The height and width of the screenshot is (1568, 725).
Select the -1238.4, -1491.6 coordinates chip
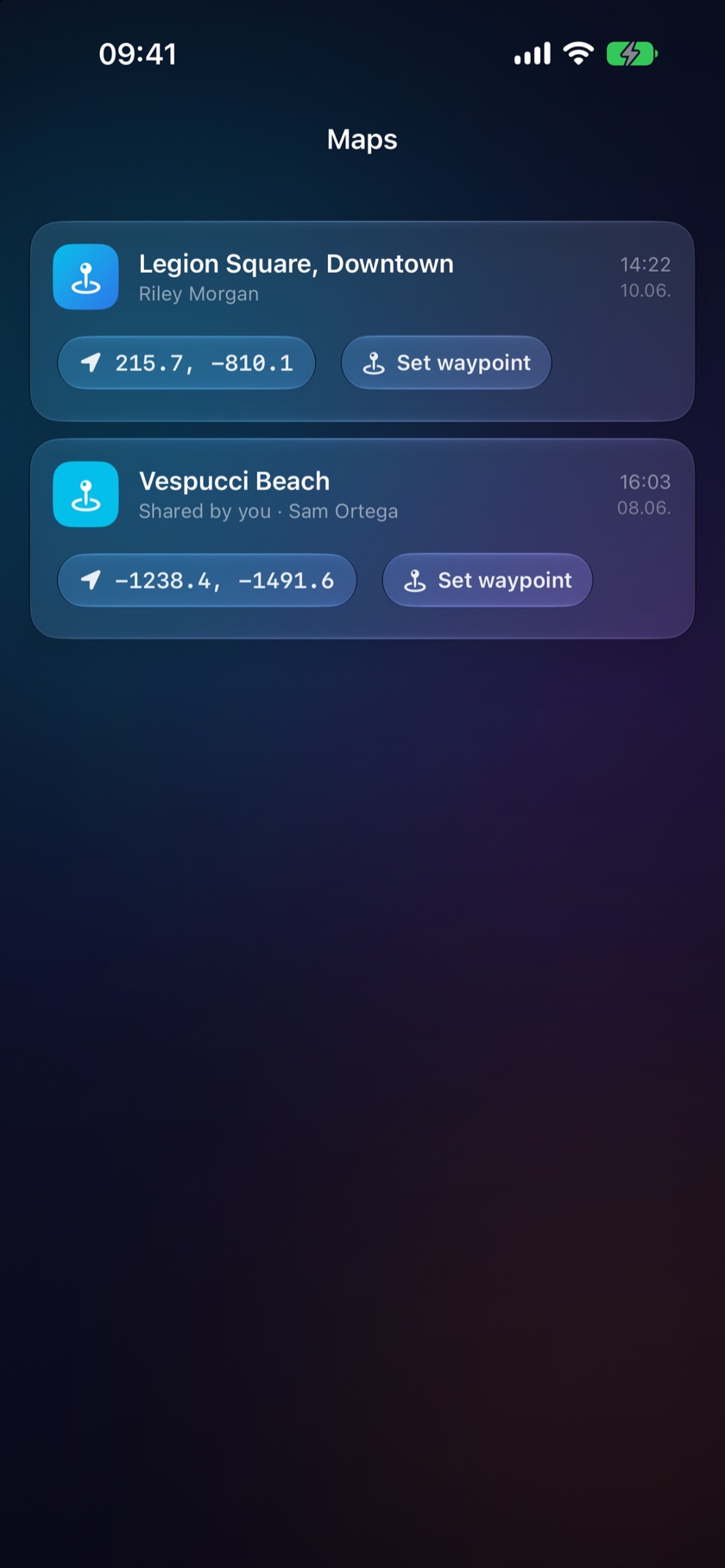point(207,580)
